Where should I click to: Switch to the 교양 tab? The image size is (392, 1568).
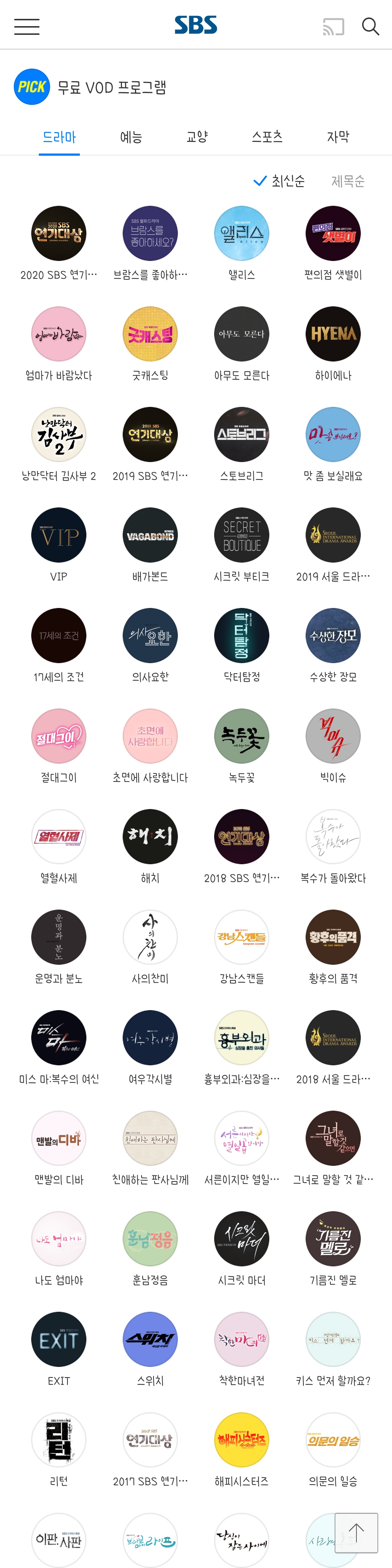[197, 137]
